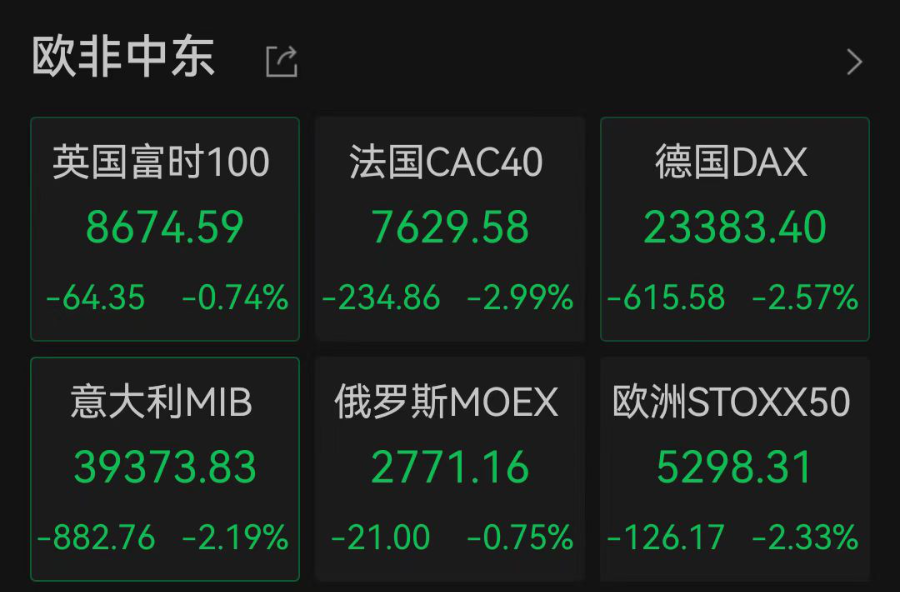Select the 意大利MIB index card
The width and height of the screenshot is (900, 592).
pyautogui.click(x=165, y=469)
